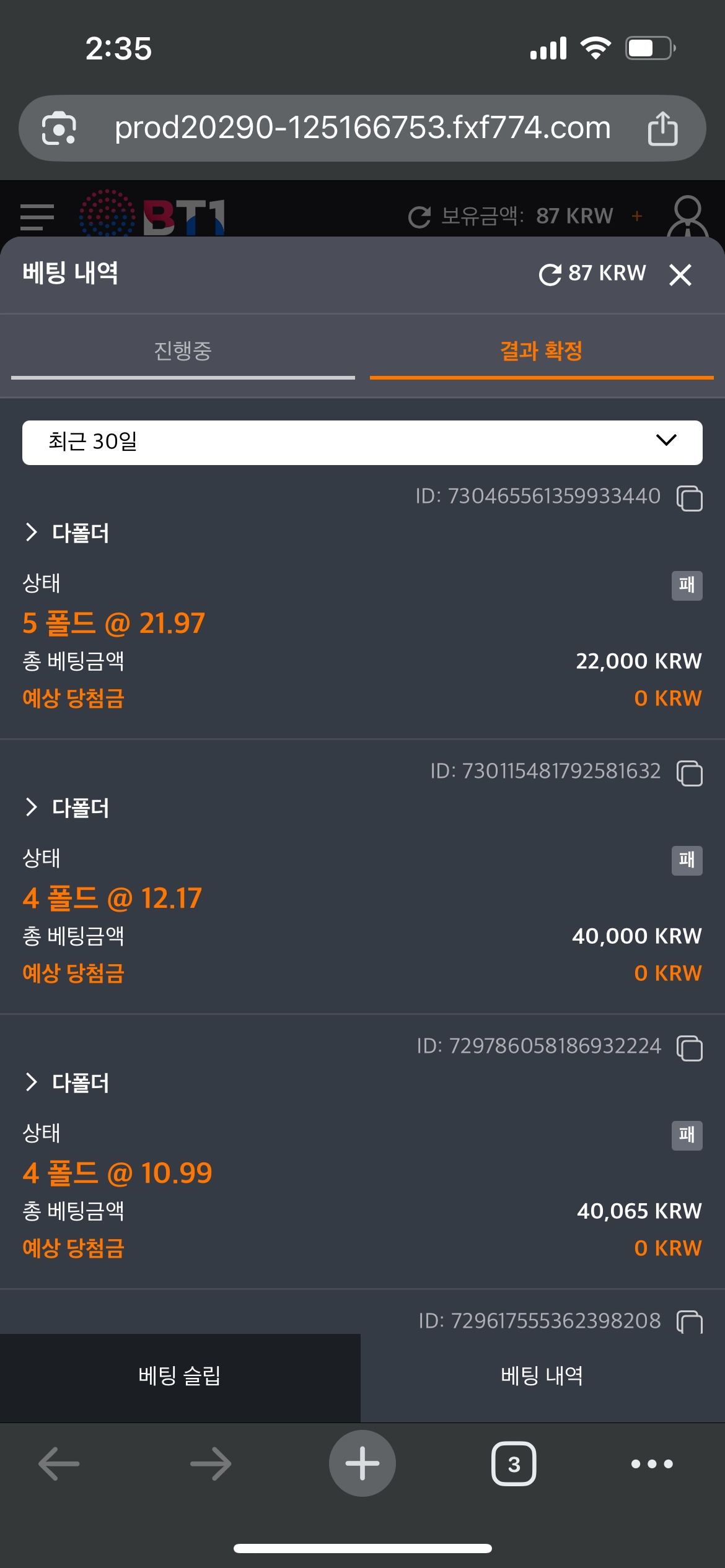Select the 결과 확정 tab
This screenshot has width=725, height=1568.
click(541, 351)
